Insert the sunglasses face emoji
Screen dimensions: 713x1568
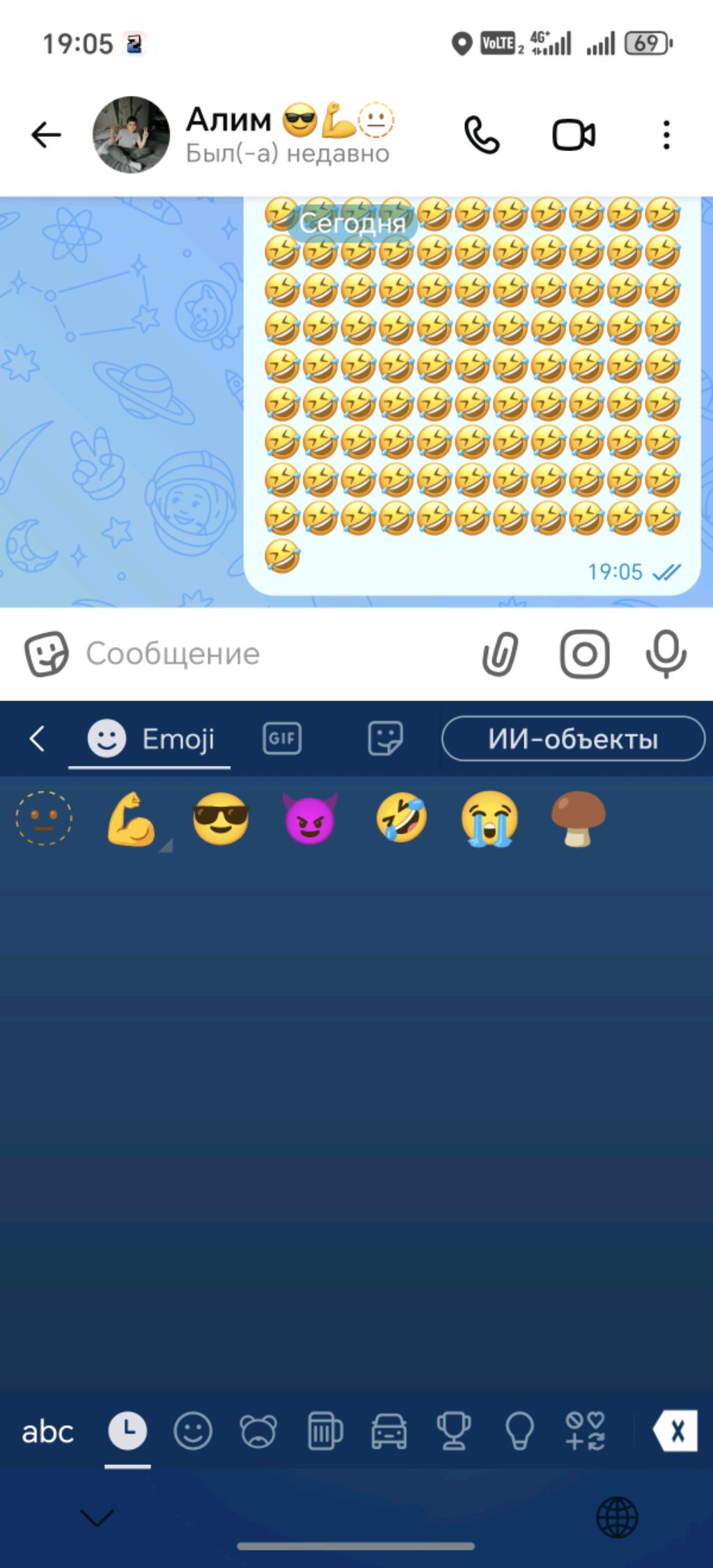(221, 819)
